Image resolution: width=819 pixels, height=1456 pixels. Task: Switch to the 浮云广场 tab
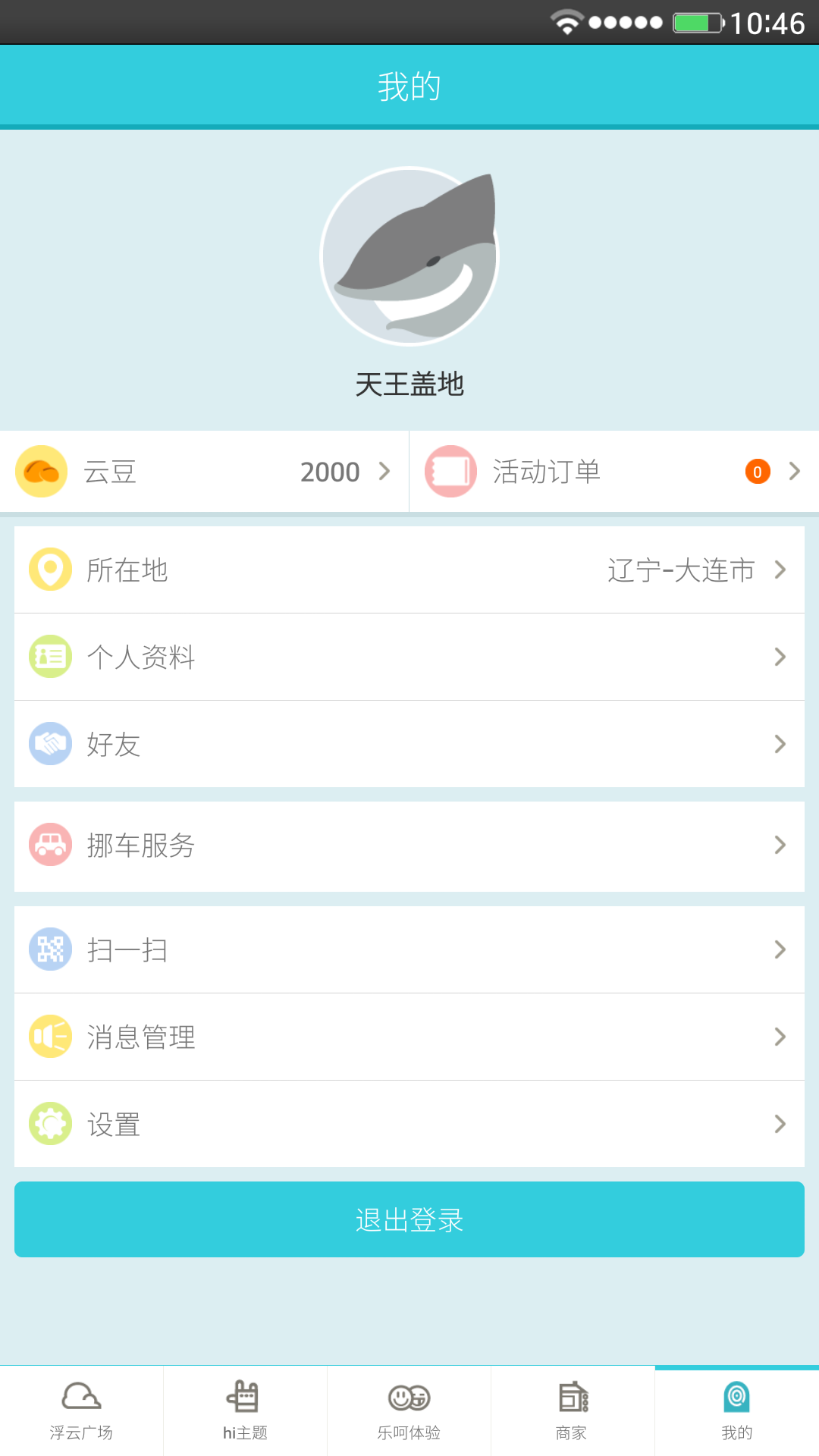pyautogui.click(x=81, y=1410)
